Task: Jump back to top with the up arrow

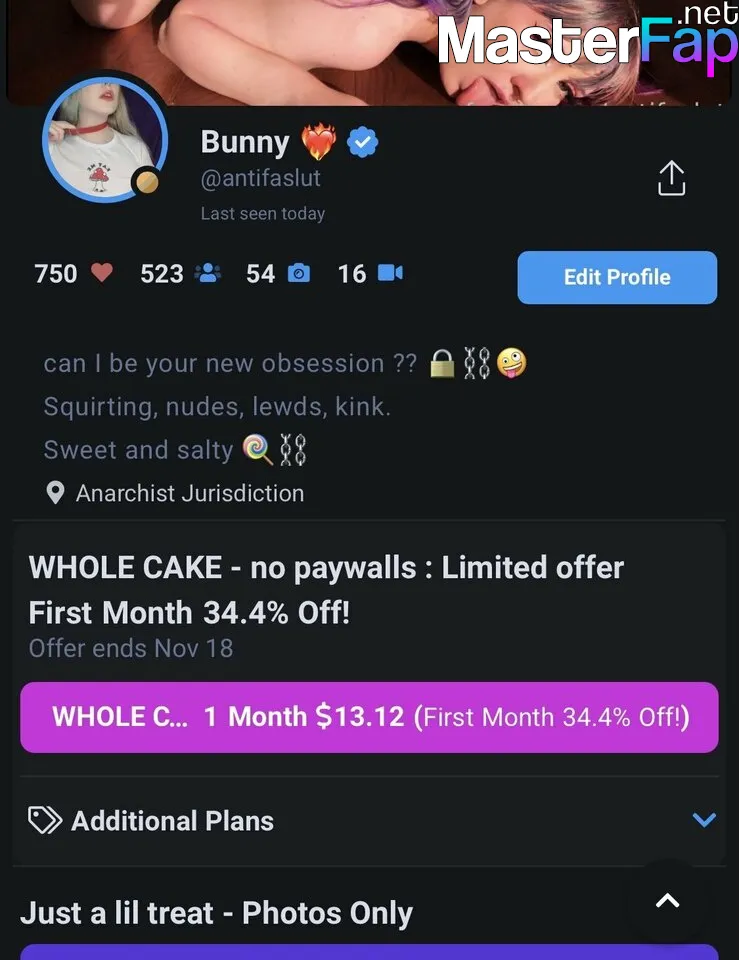Action: (667, 901)
